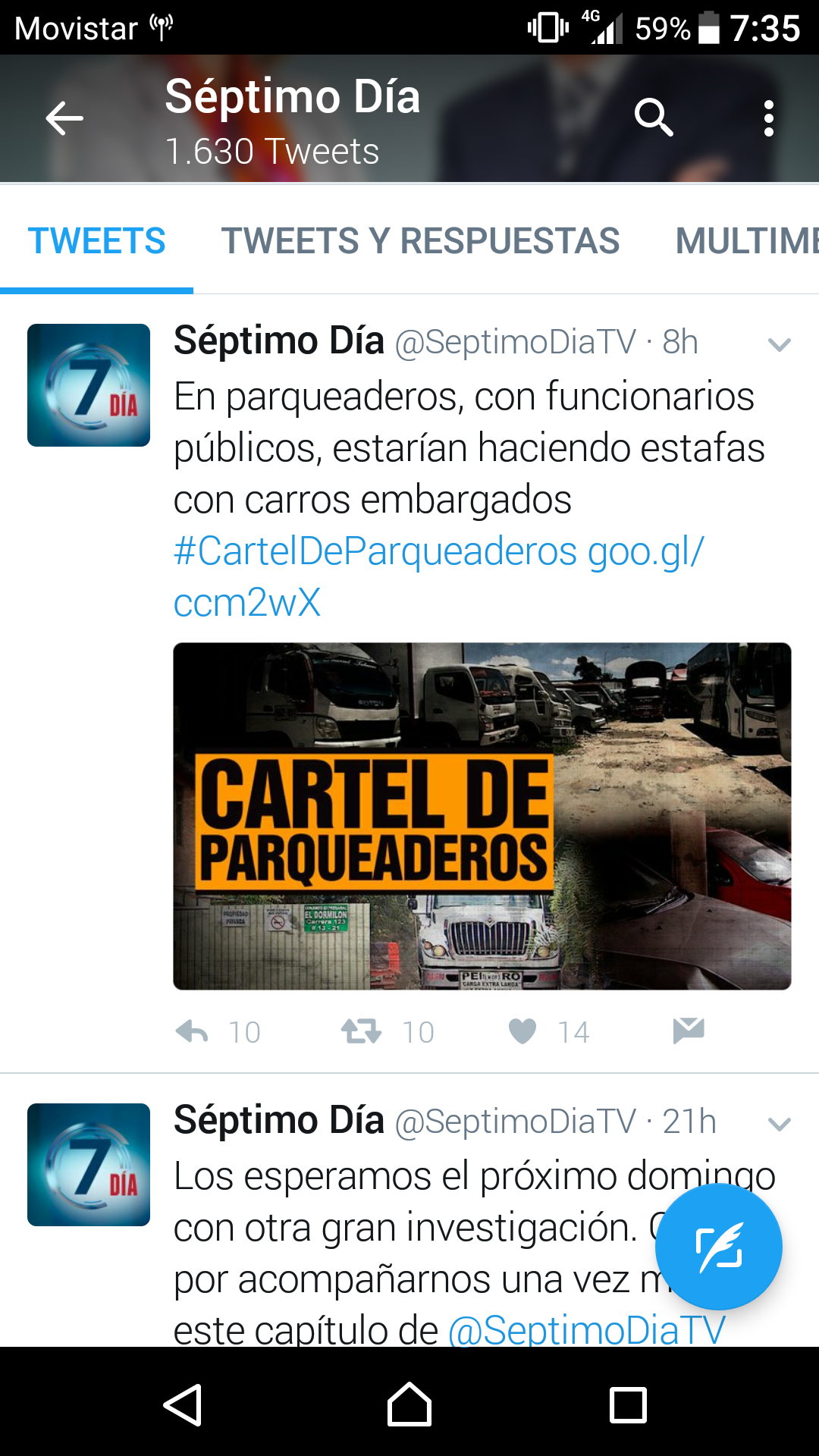Switch to the Multimedia tab
The height and width of the screenshot is (1456, 819).
click(747, 240)
